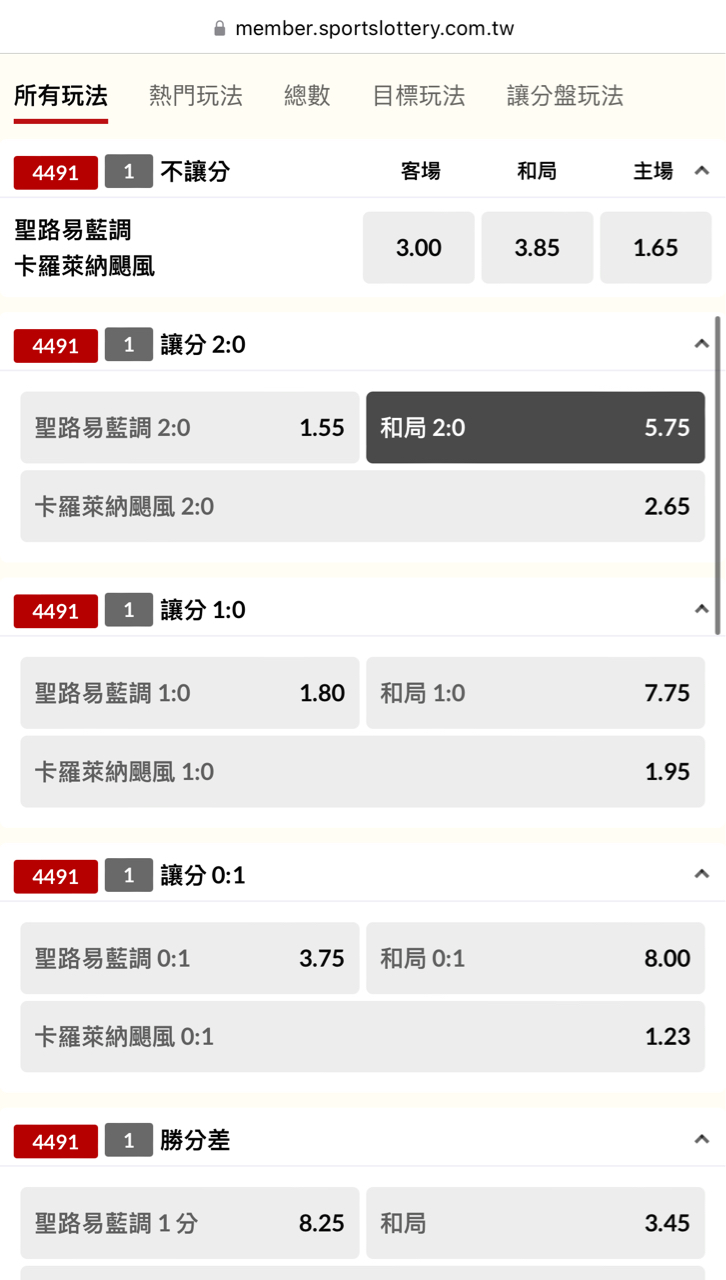Deselect the 和局 2:0 bet at 5.75

535,428
